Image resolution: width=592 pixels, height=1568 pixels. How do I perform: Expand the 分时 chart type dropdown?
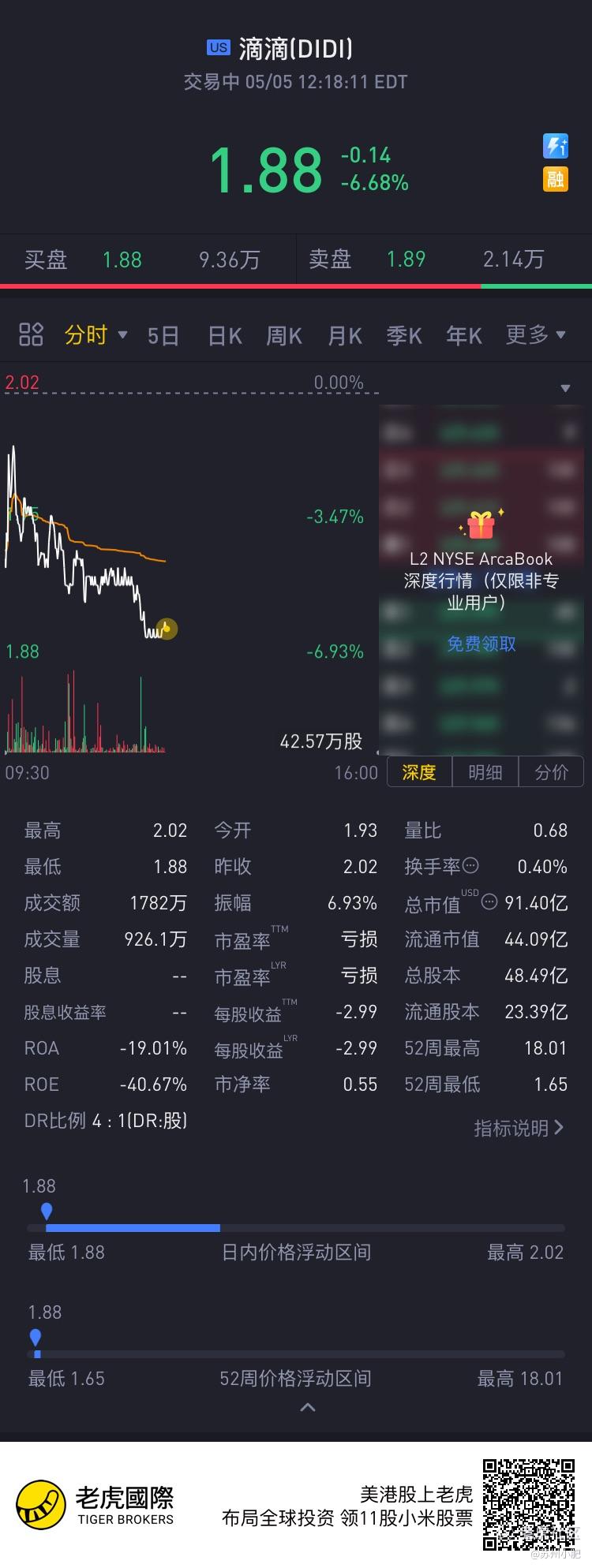96,334
